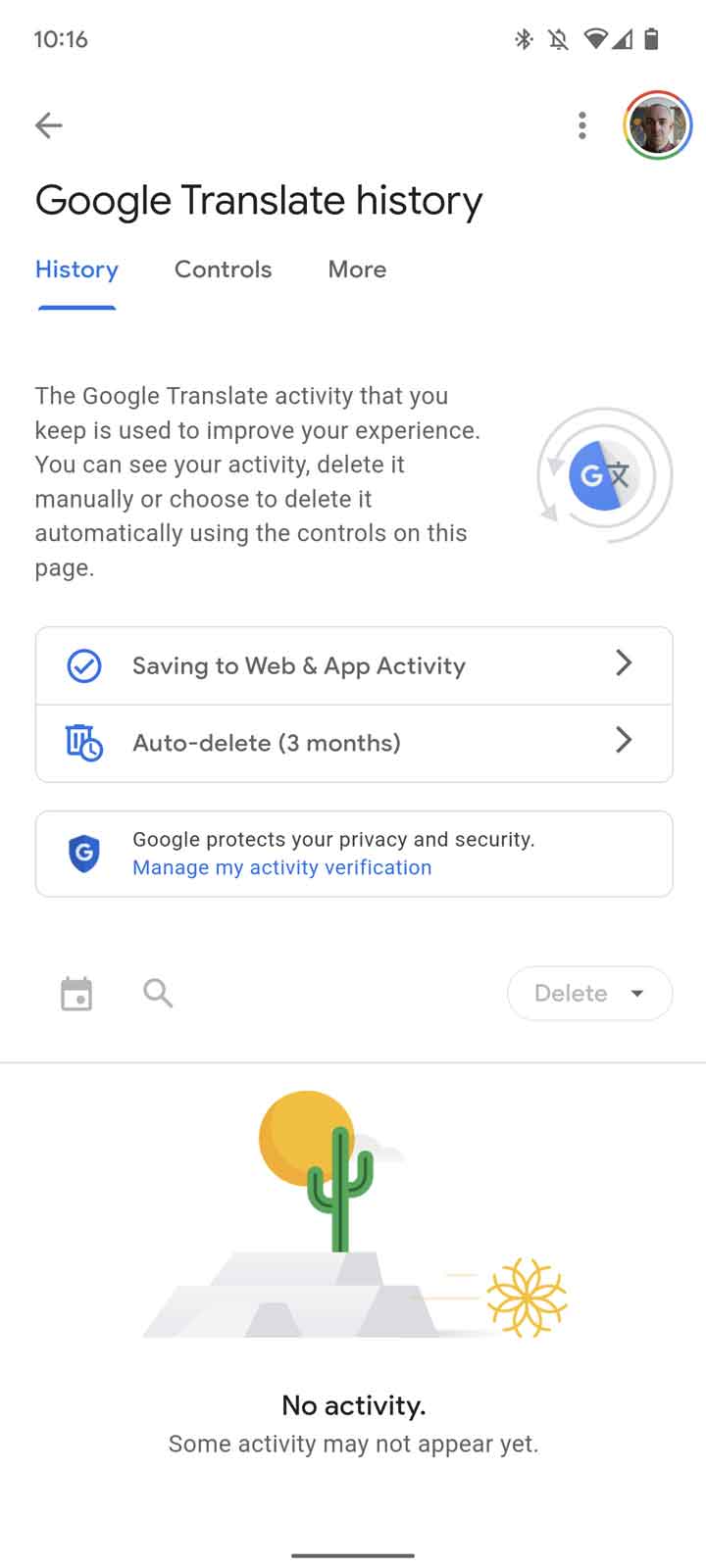Switch to the More tab
This screenshot has width=706, height=1568.
(357, 269)
